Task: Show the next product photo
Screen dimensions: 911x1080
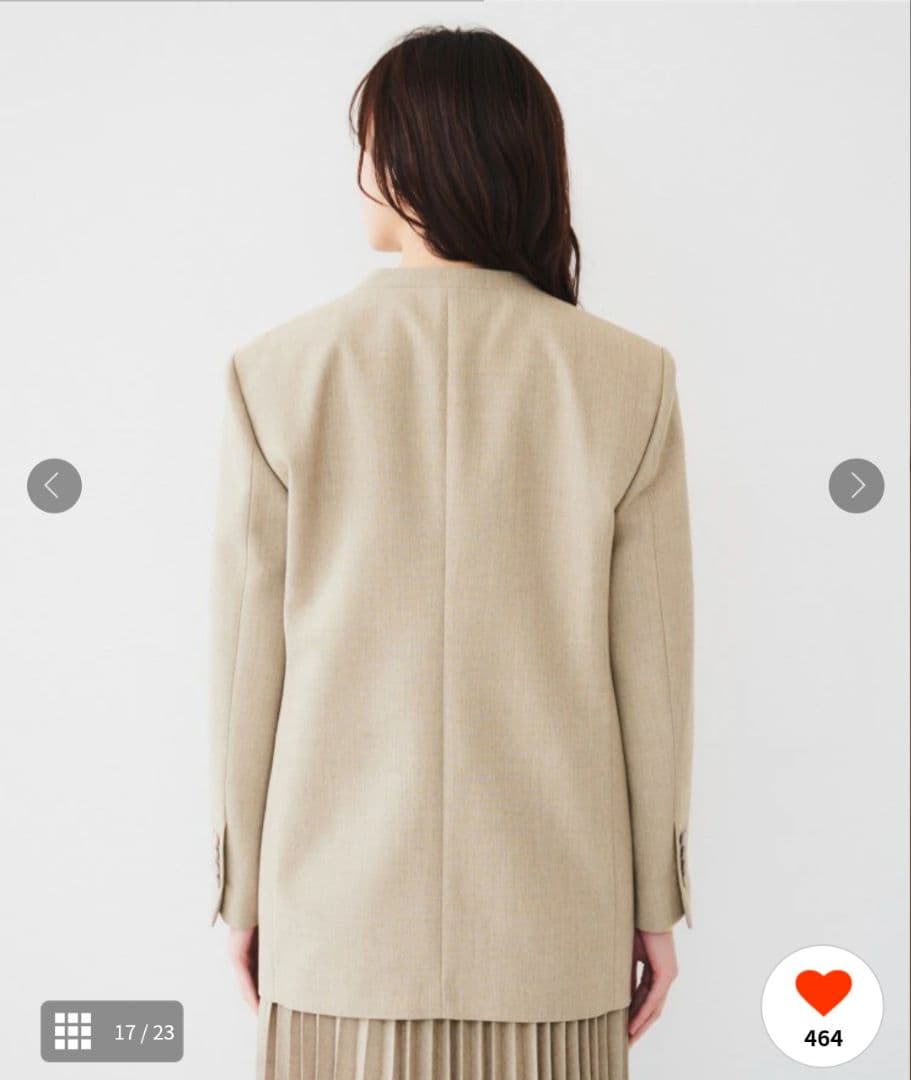Action: [x=856, y=486]
